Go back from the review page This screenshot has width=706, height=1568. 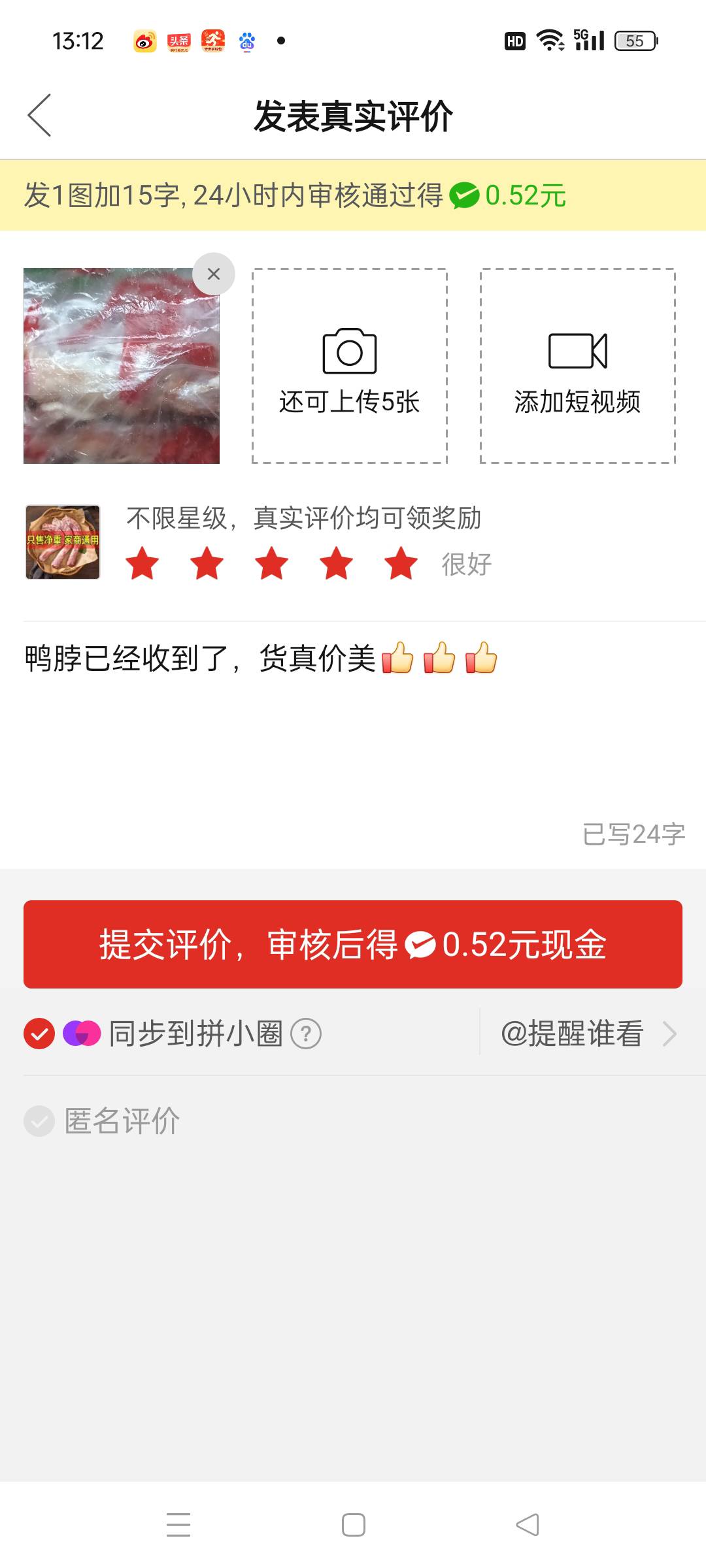coord(39,115)
